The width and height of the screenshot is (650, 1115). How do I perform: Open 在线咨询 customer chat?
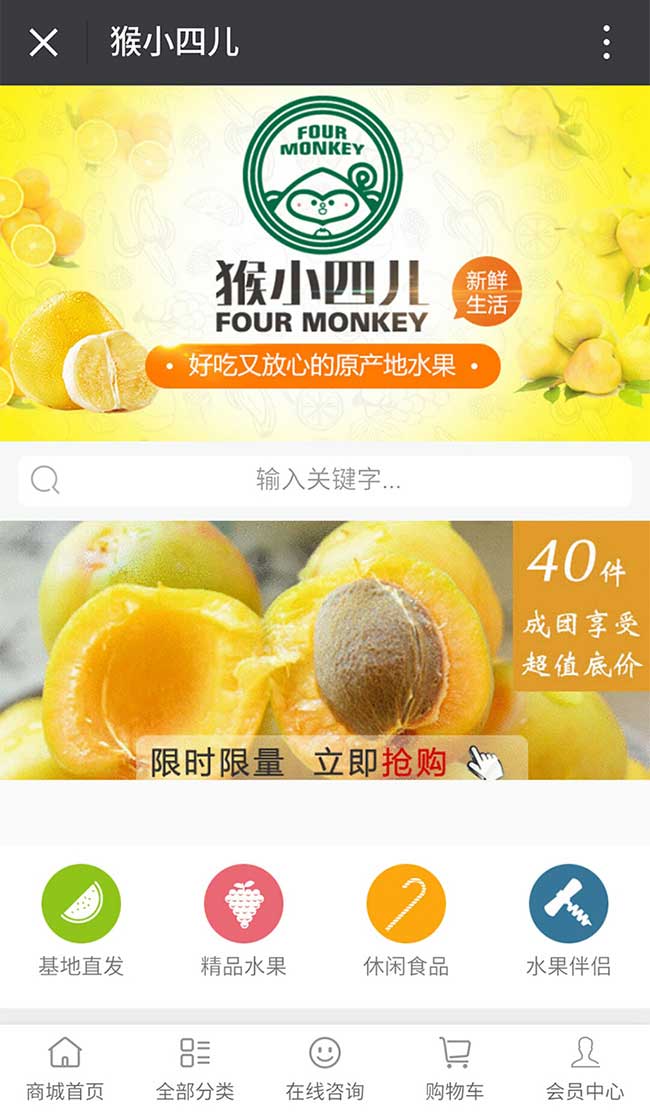(x=325, y=1068)
